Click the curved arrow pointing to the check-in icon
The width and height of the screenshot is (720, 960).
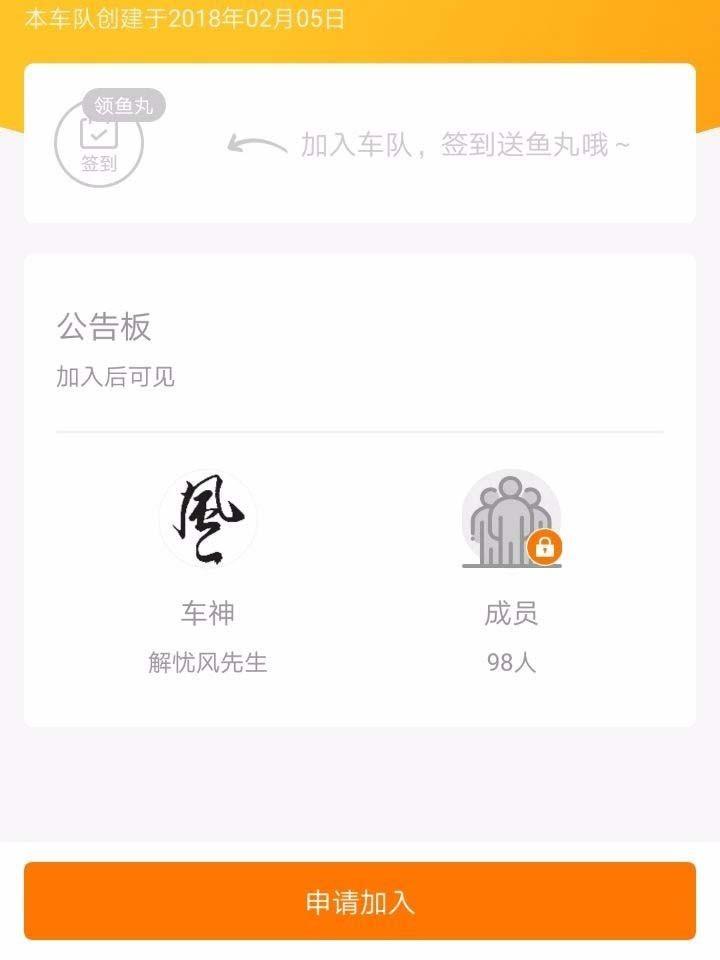click(248, 143)
